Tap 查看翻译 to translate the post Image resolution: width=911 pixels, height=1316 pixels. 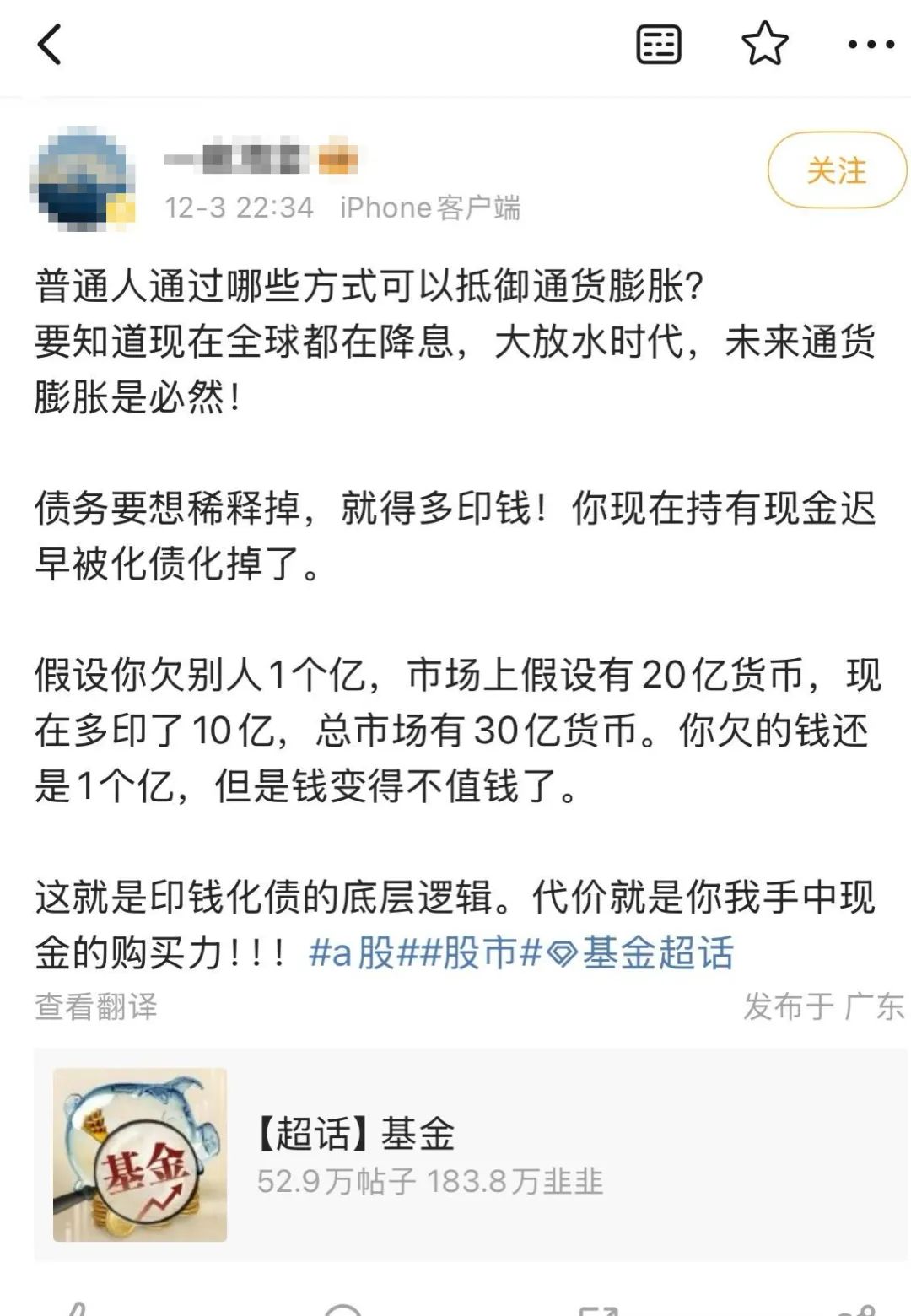point(95,1006)
